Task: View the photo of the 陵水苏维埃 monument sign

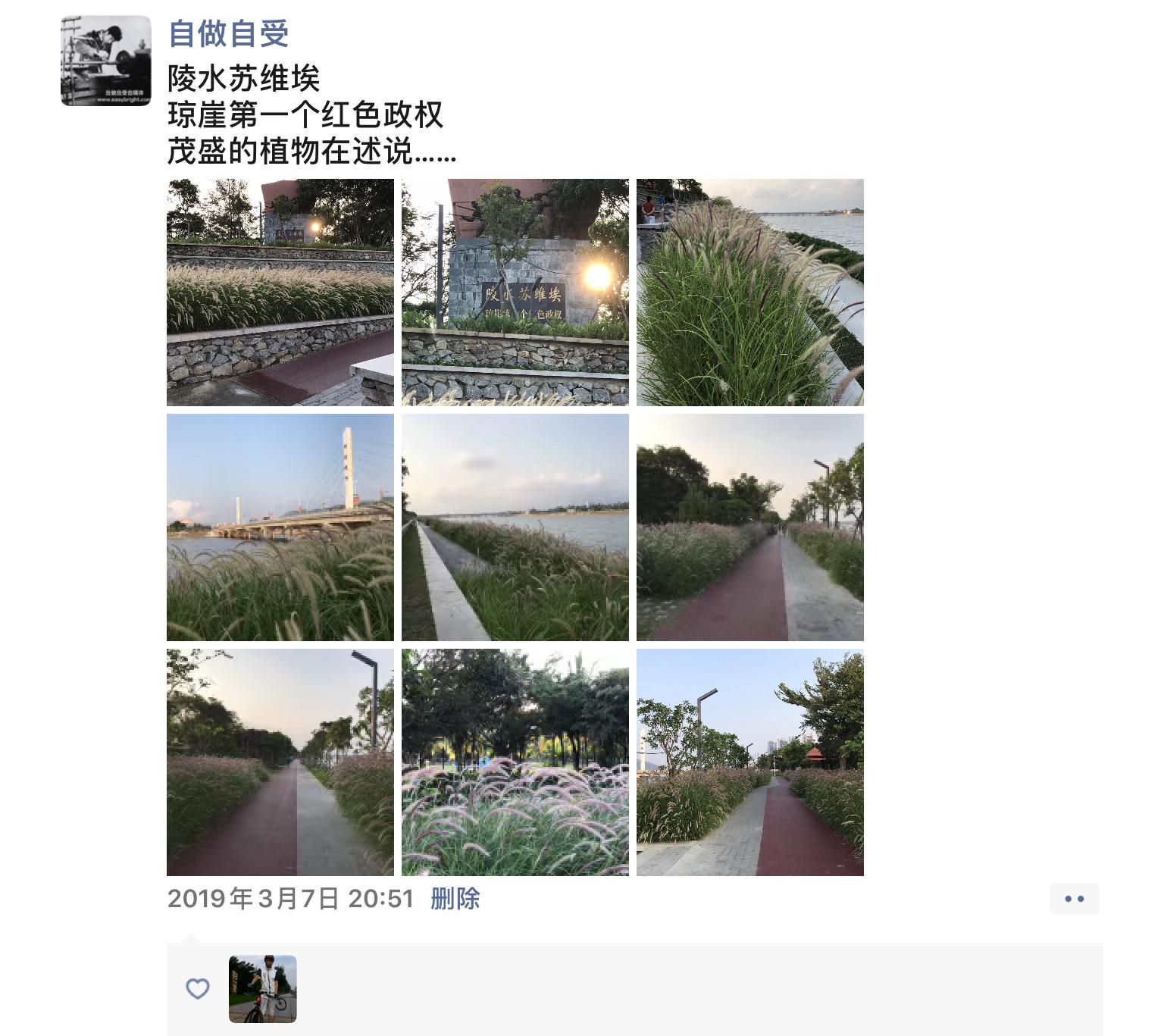Action: [515, 293]
